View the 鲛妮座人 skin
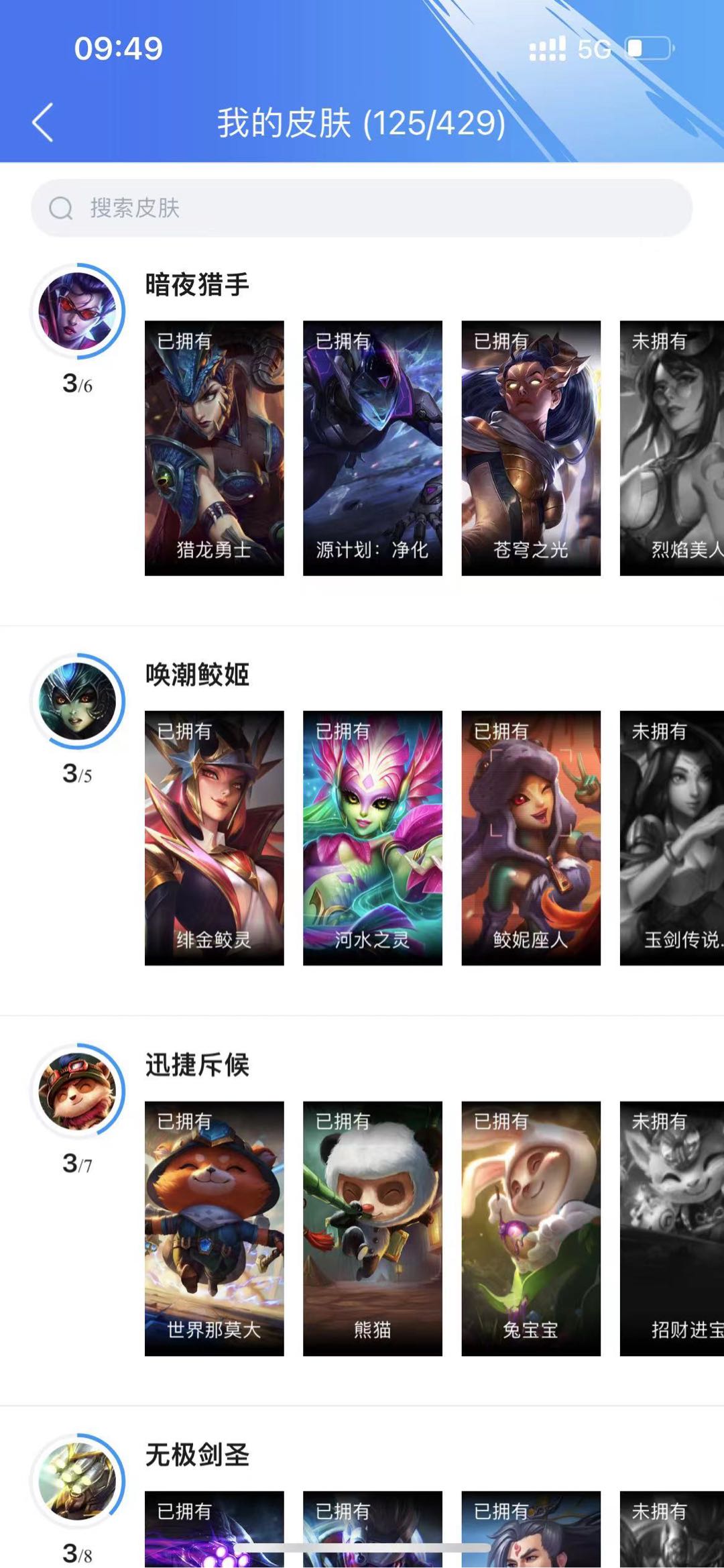Viewport: 724px width, 1568px height. point(531,838)
